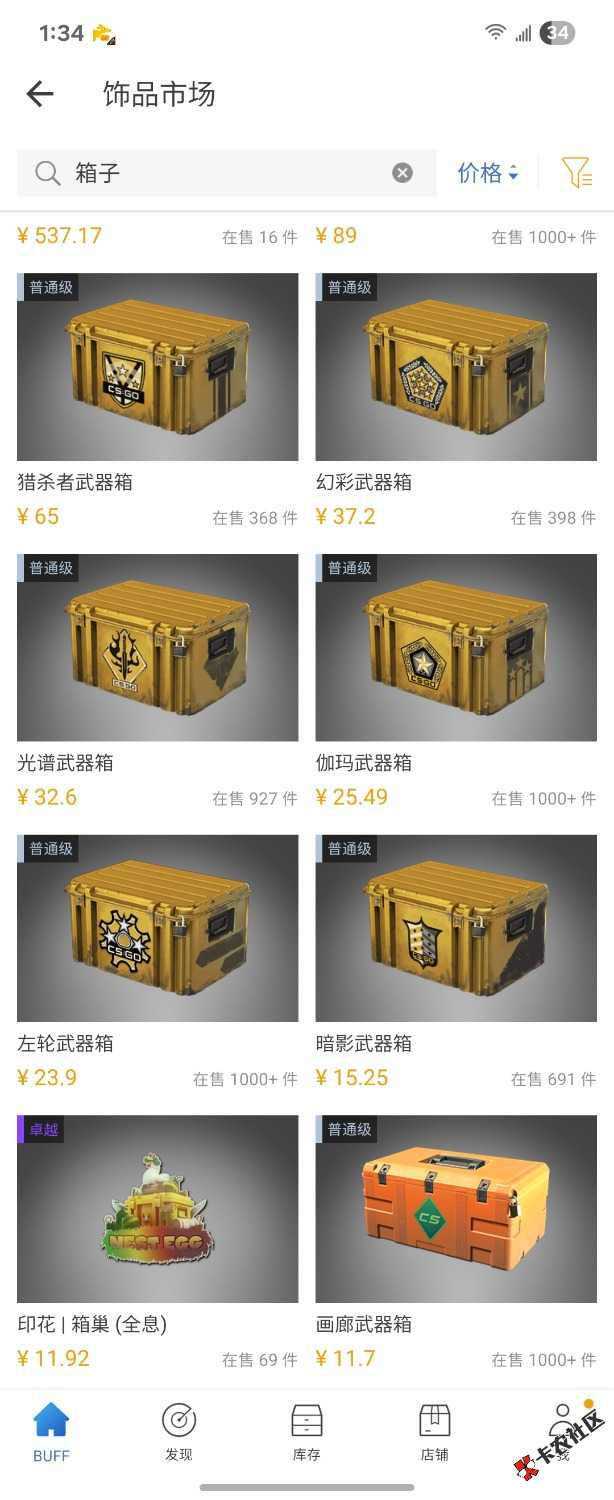
Task: Open the 价格 sort dropdown
Action: pyautogui.click(x=487, y=173)
